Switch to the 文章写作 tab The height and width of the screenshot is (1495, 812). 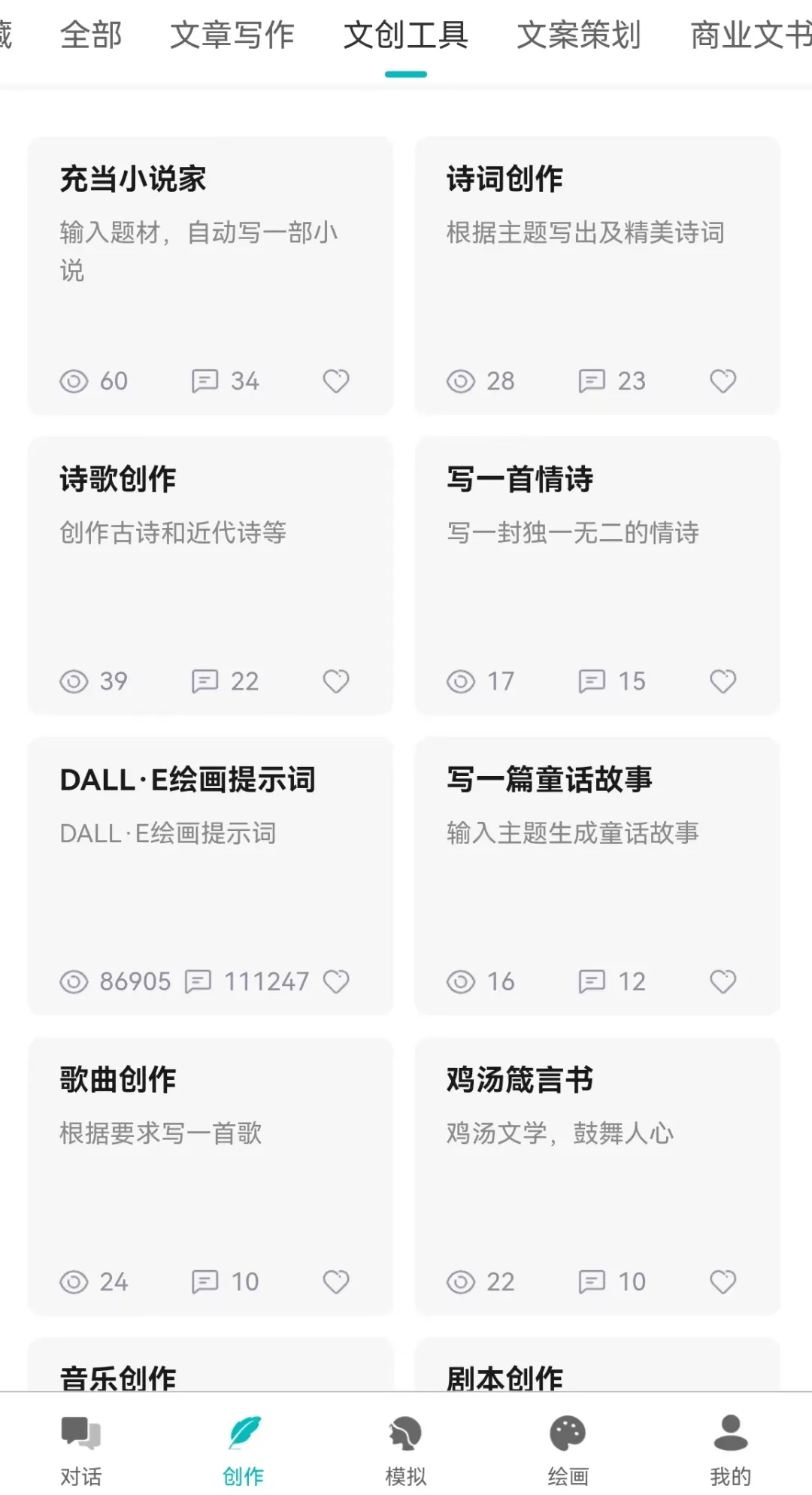coord(233,35)
